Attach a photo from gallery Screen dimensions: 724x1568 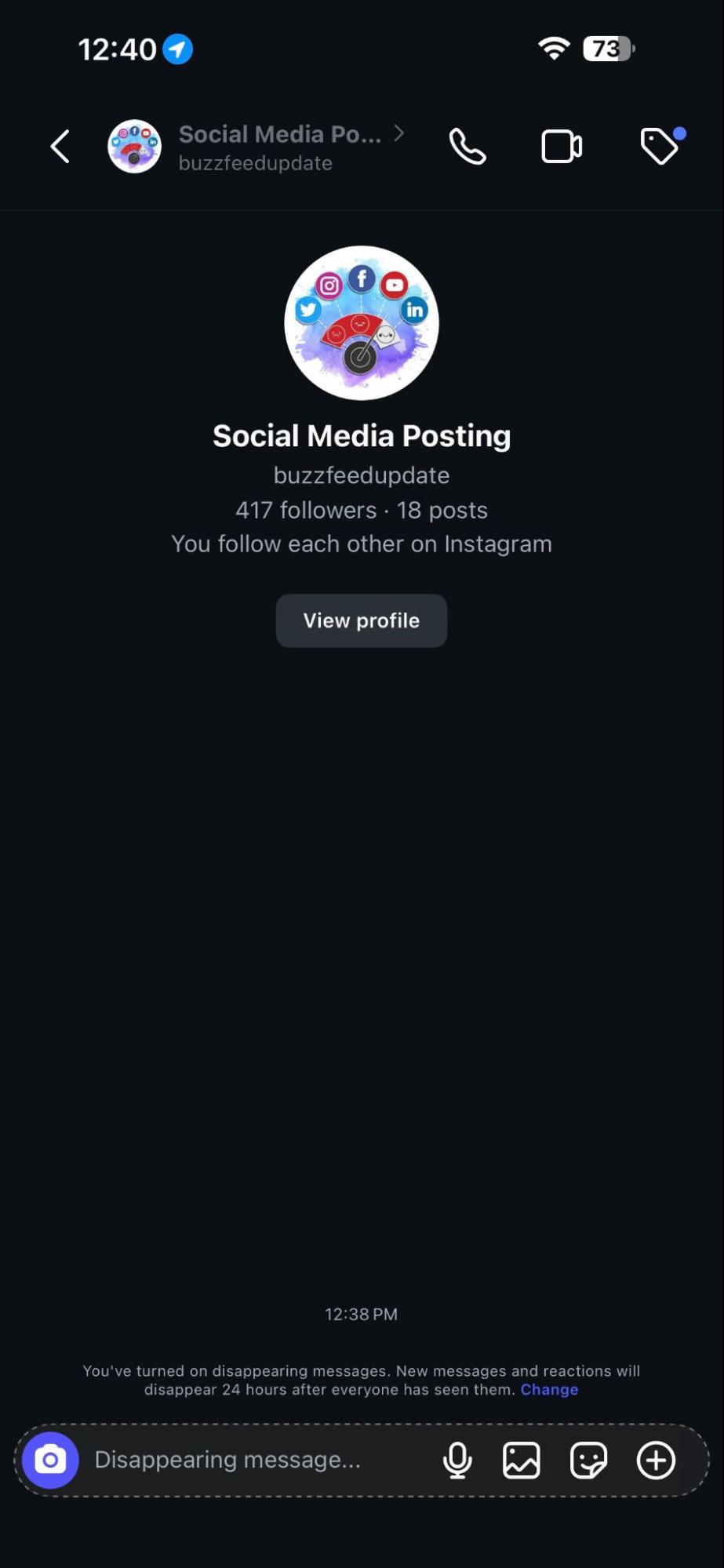tap(522, 1460)
